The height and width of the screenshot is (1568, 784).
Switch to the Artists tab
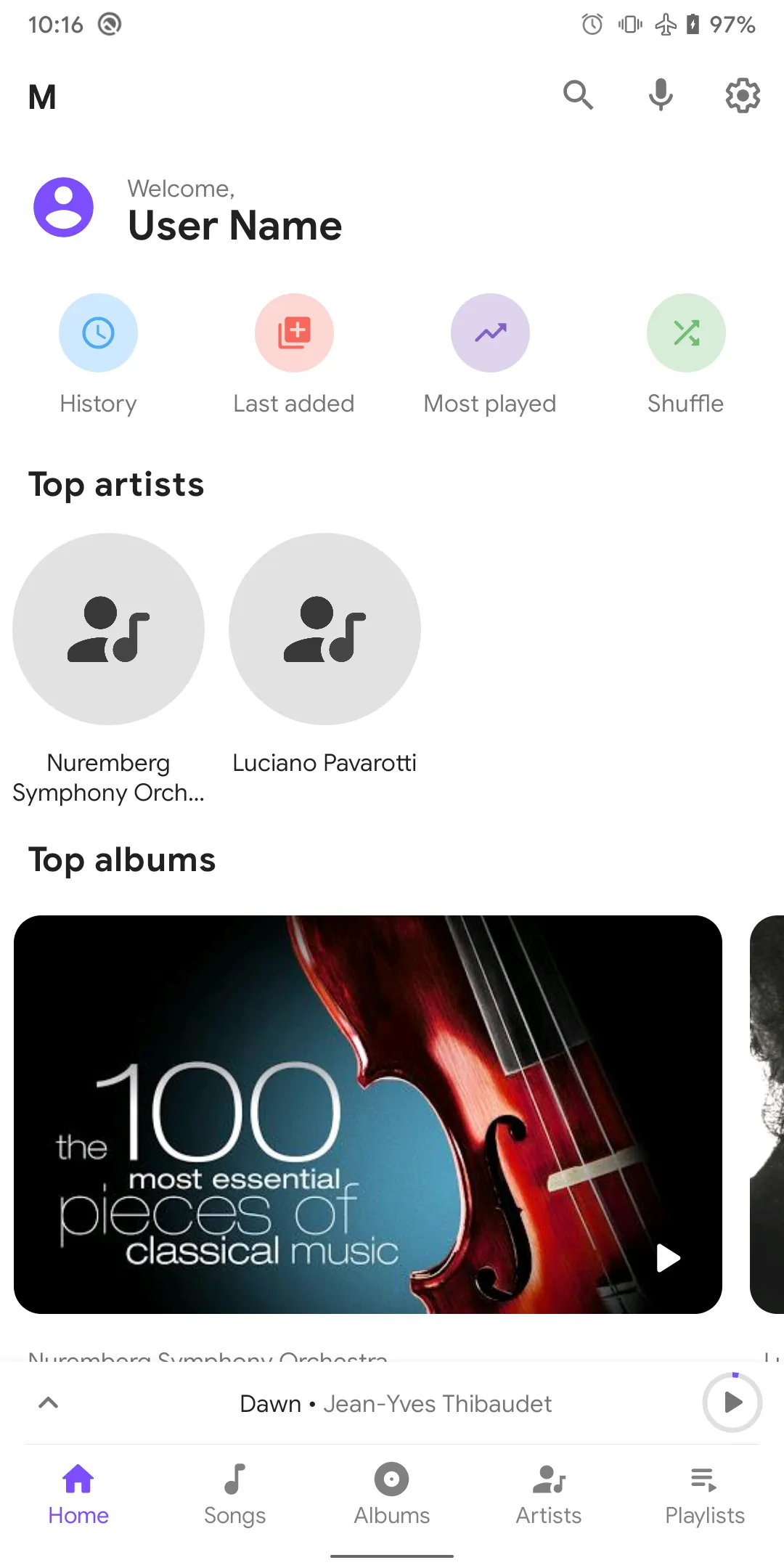click(548, 1495)
